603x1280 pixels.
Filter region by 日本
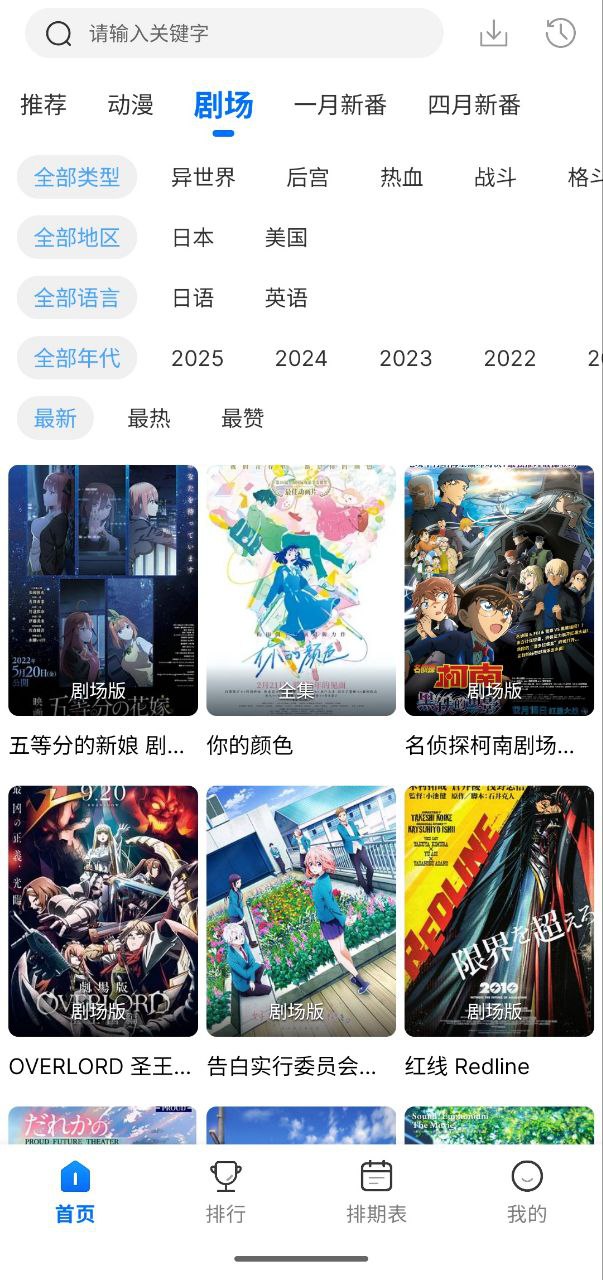pyautogui.click(x=193, y=238)
